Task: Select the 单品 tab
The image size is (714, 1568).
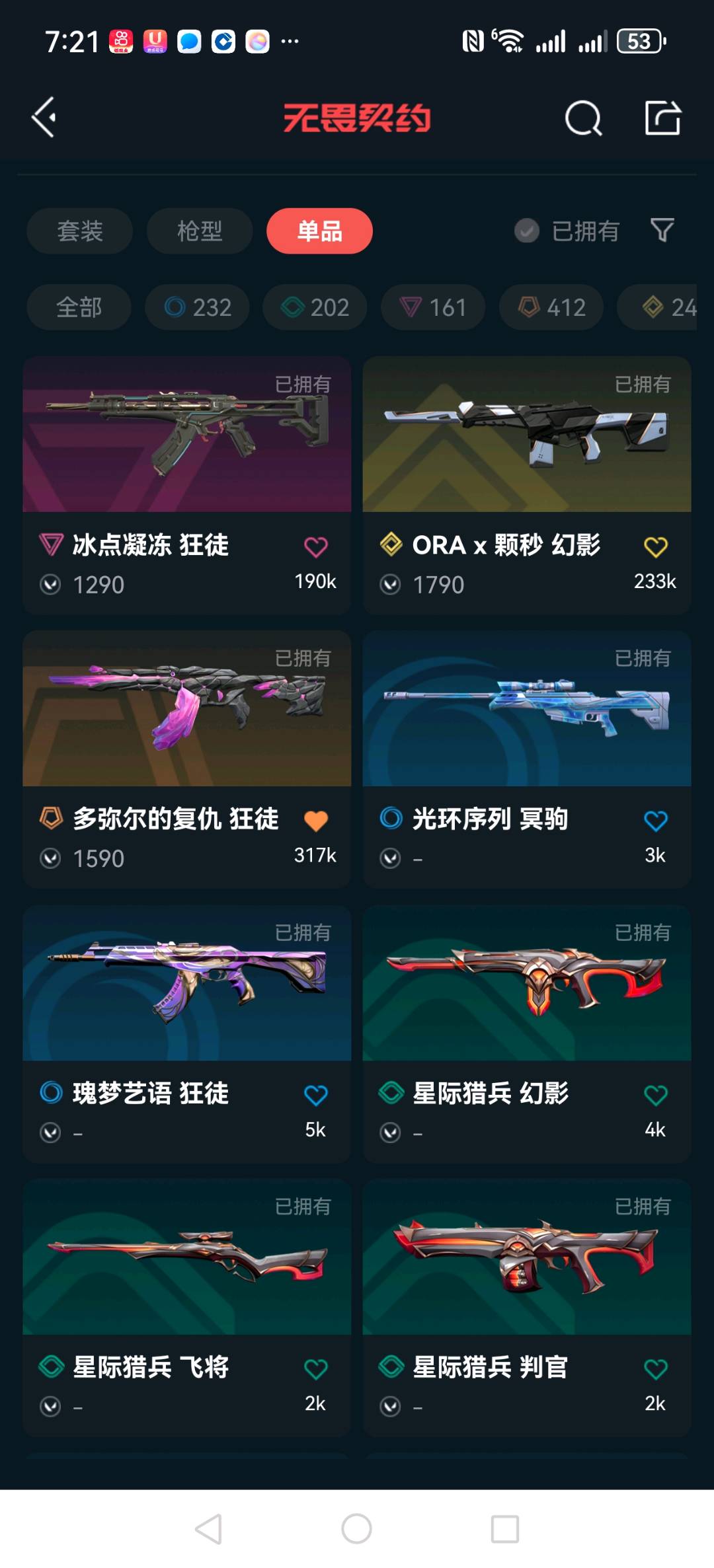Action: 319,231
